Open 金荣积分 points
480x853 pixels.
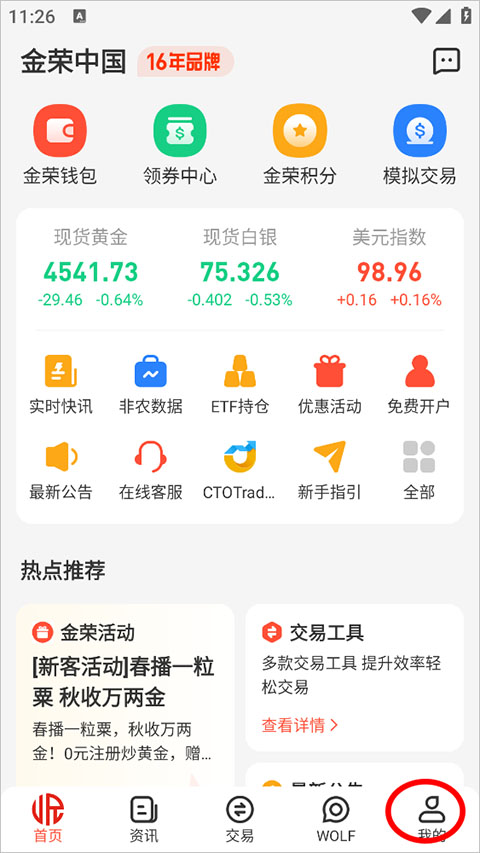300,145
